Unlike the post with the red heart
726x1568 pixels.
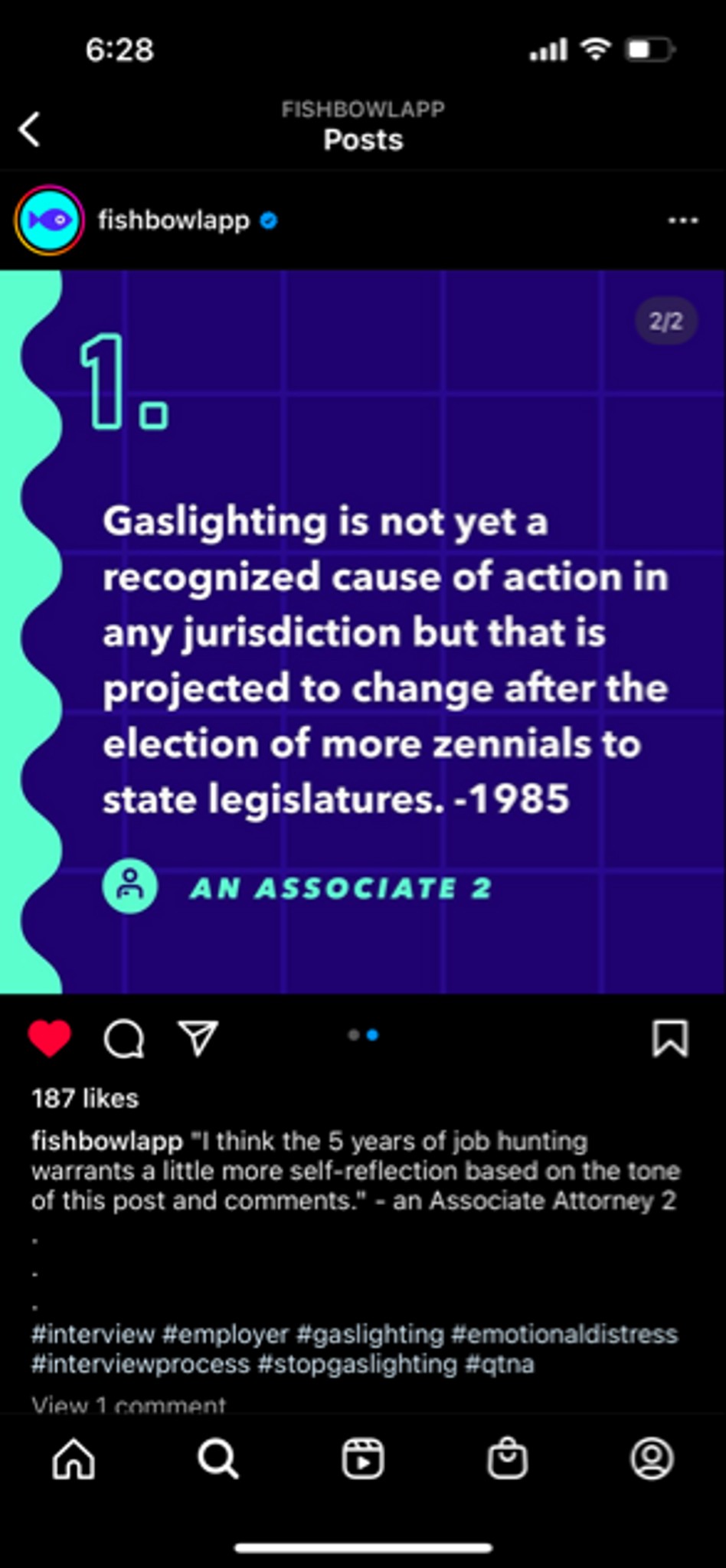pos(50,1039)
